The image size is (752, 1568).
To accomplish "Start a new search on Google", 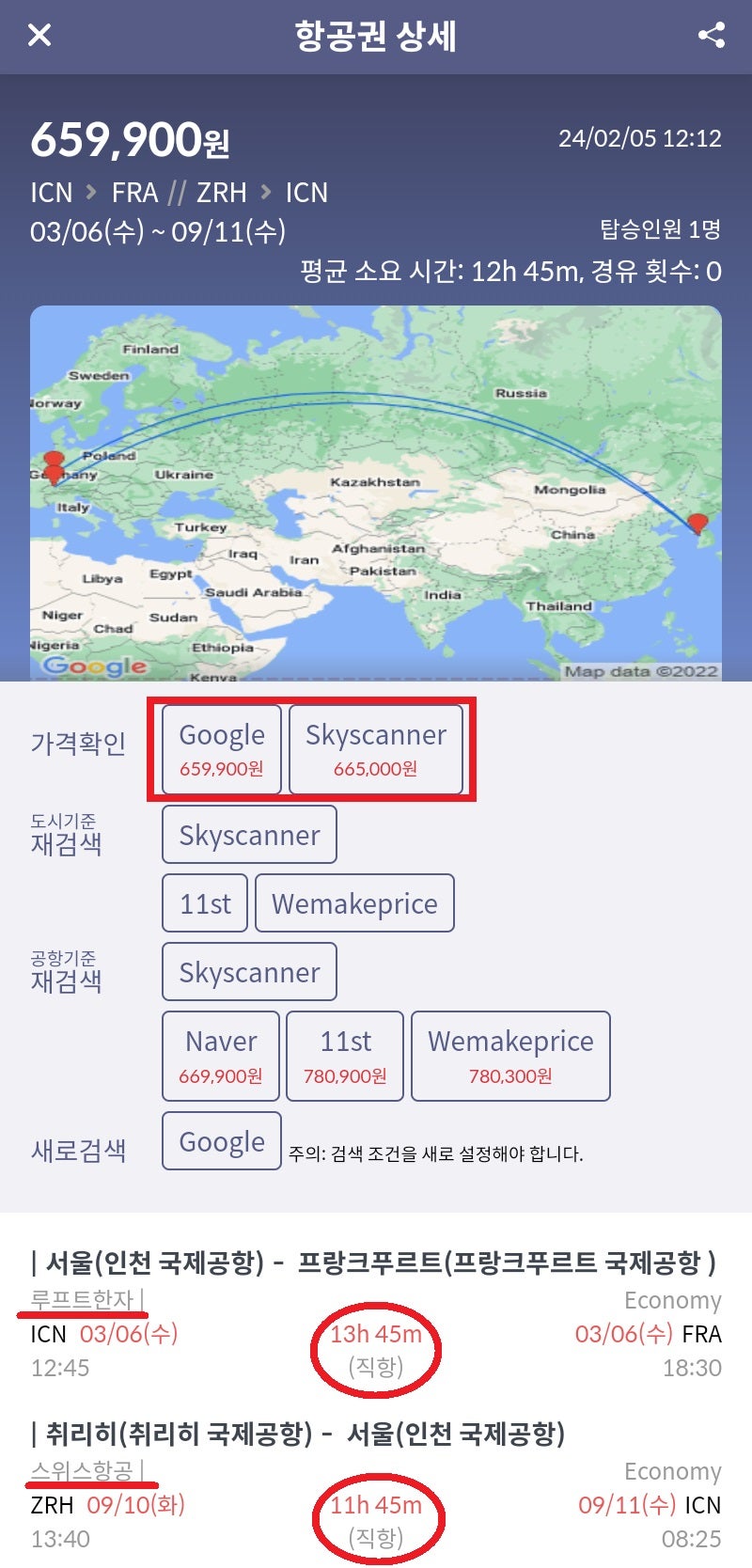I will pos(222,1141).
